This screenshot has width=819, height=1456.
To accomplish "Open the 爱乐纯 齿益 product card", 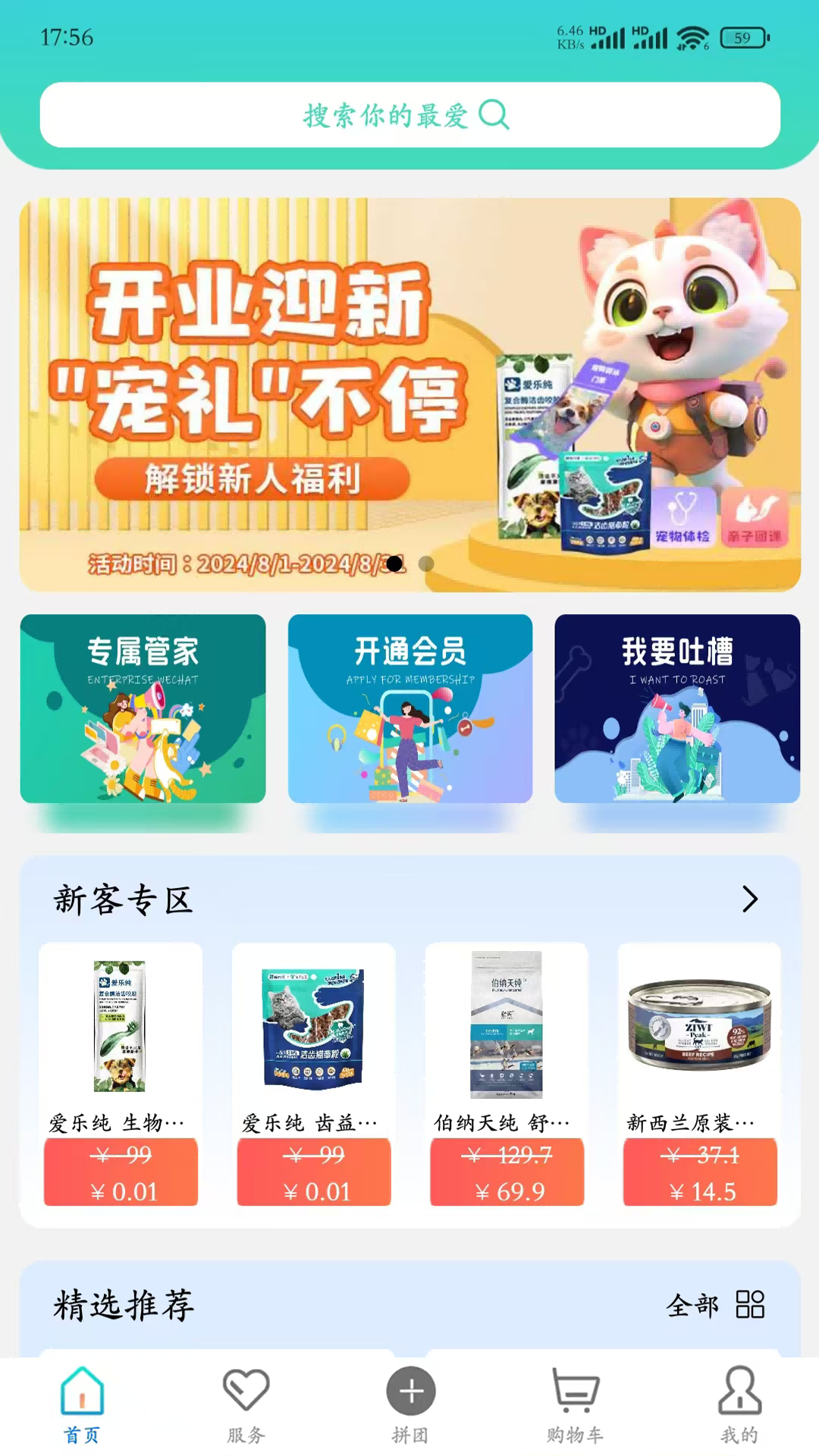I will pos(314,1062).
